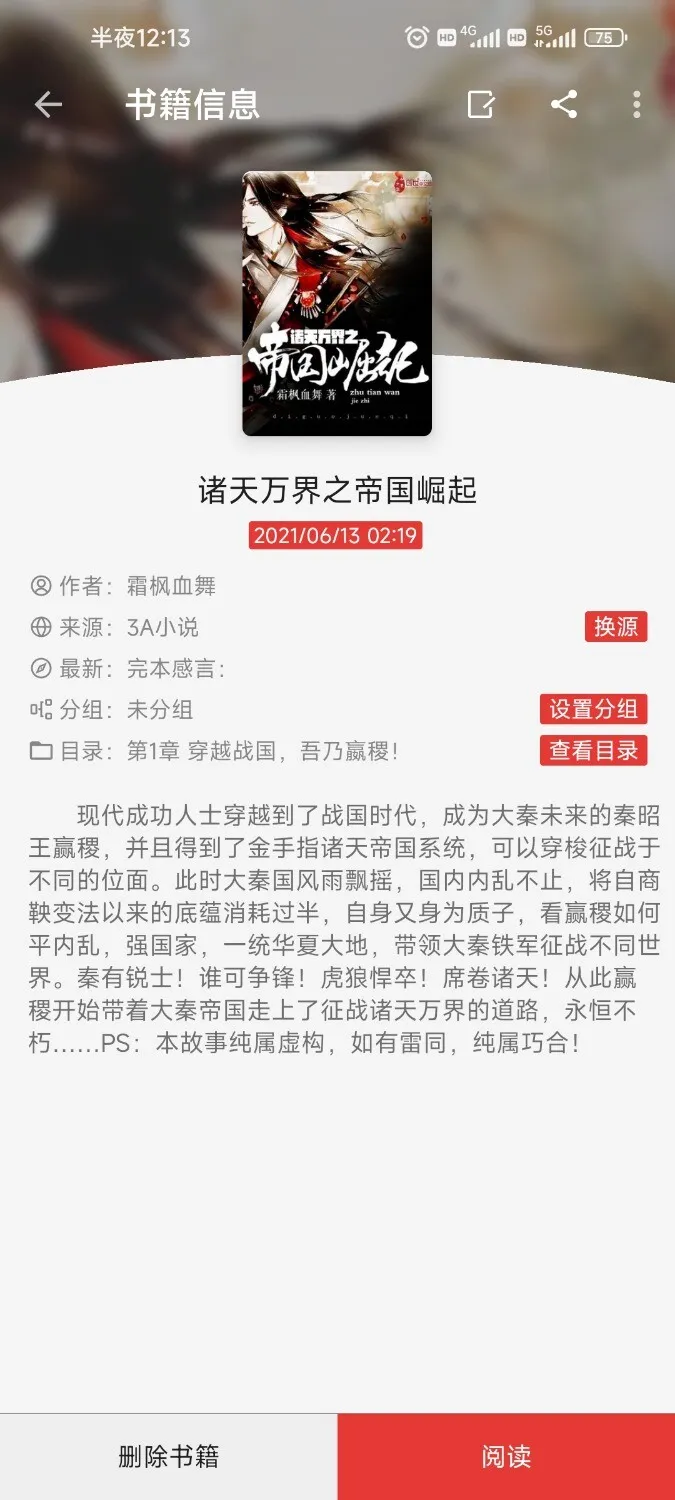Tap 换源 to change source
This screenshot has height=1500, width=675.
point(616,627)
